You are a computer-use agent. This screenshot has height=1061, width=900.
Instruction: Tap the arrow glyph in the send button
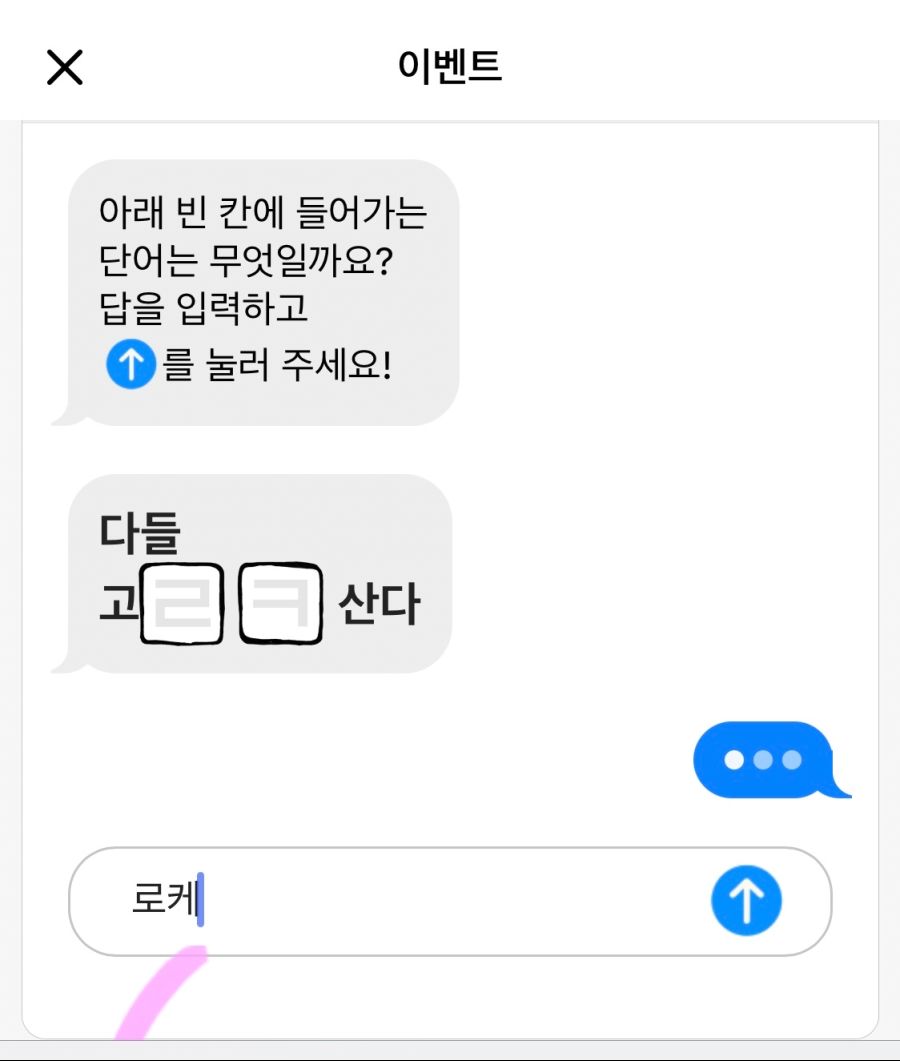click(x=744, y=899)
